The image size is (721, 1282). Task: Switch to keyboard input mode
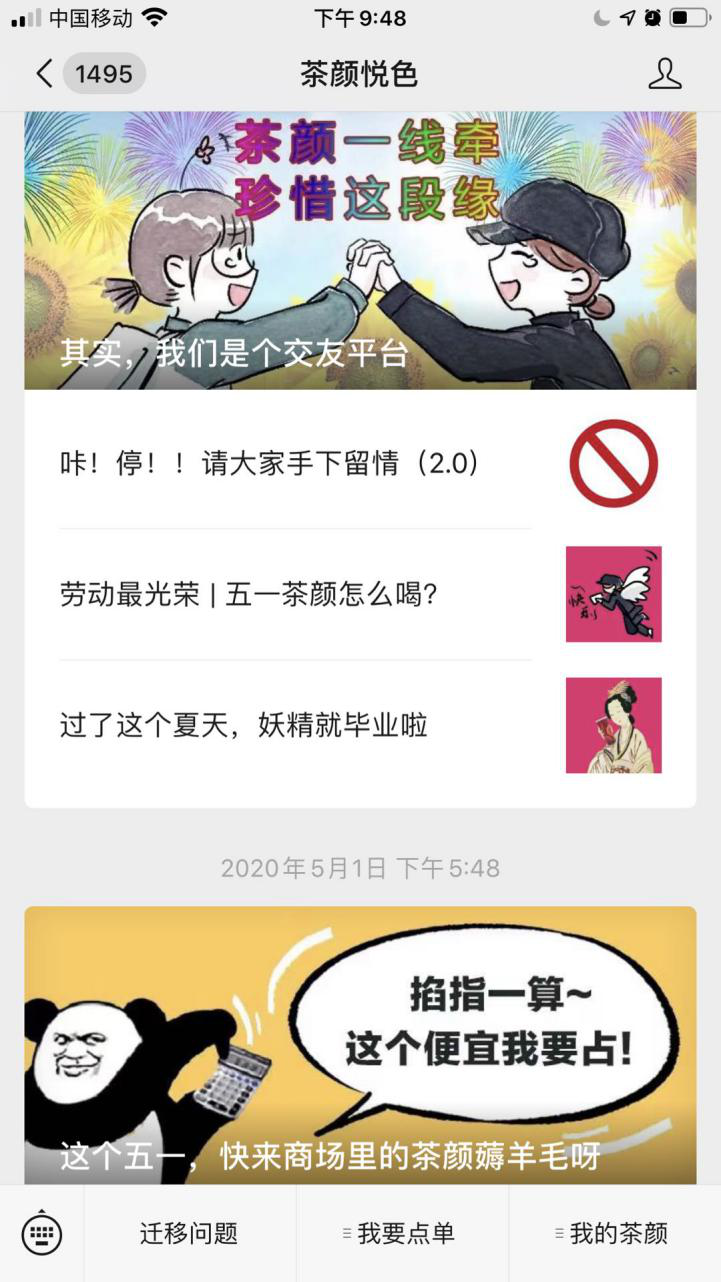pyautogui.click(x=42, y=1233)
